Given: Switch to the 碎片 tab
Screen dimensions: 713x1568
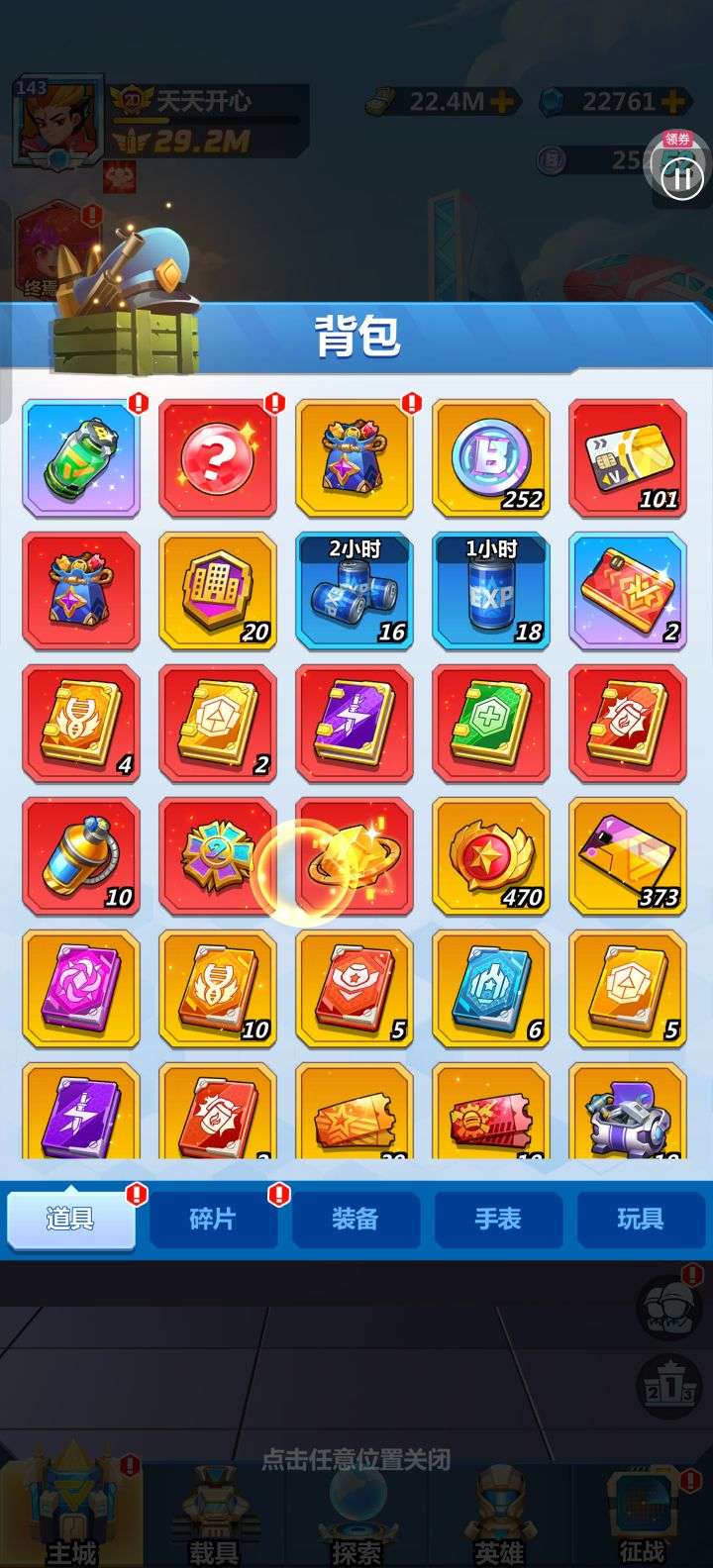Looking at the screenshot, I should coord(213,1220).
